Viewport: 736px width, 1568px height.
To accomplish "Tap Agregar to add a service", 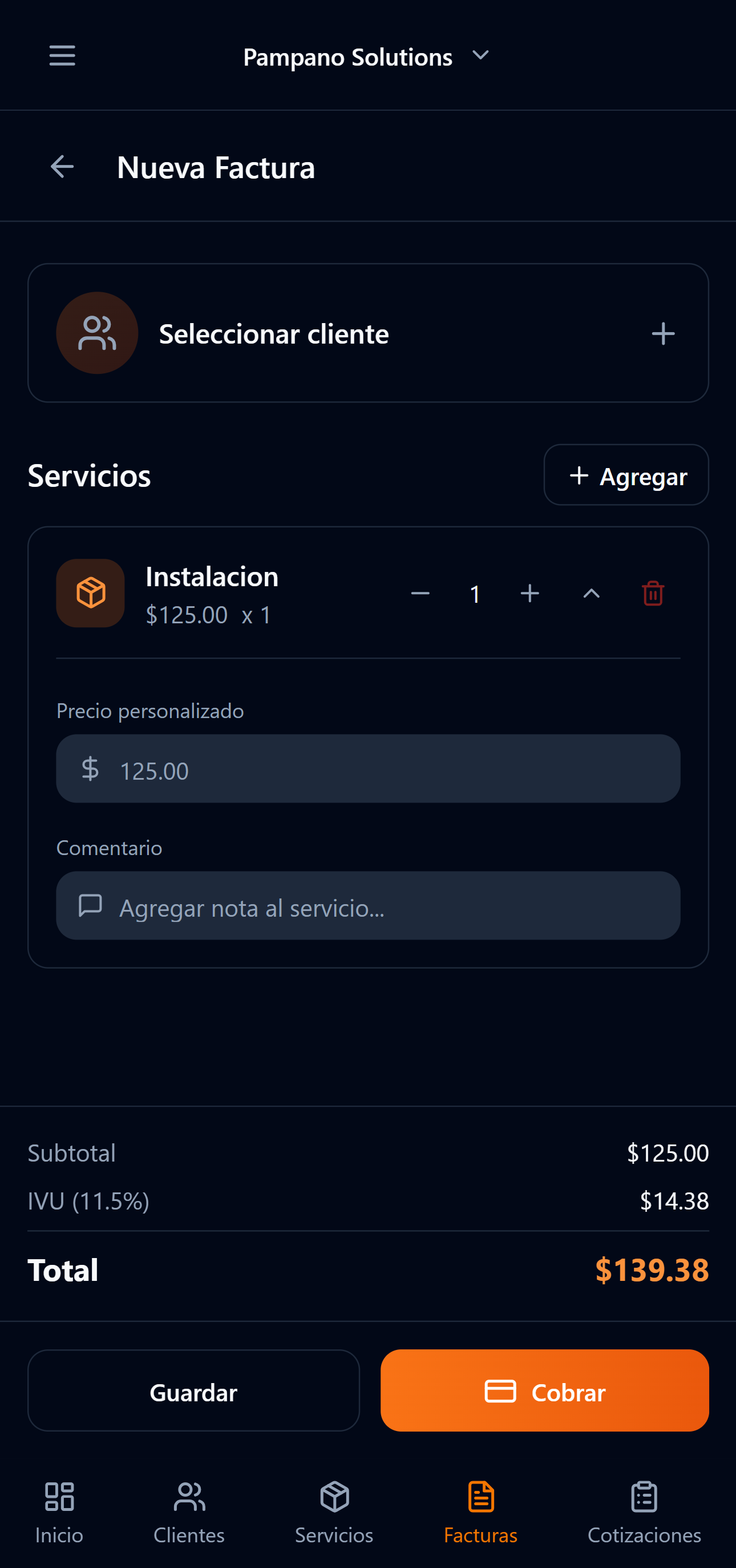I will (x=626, y=475).
